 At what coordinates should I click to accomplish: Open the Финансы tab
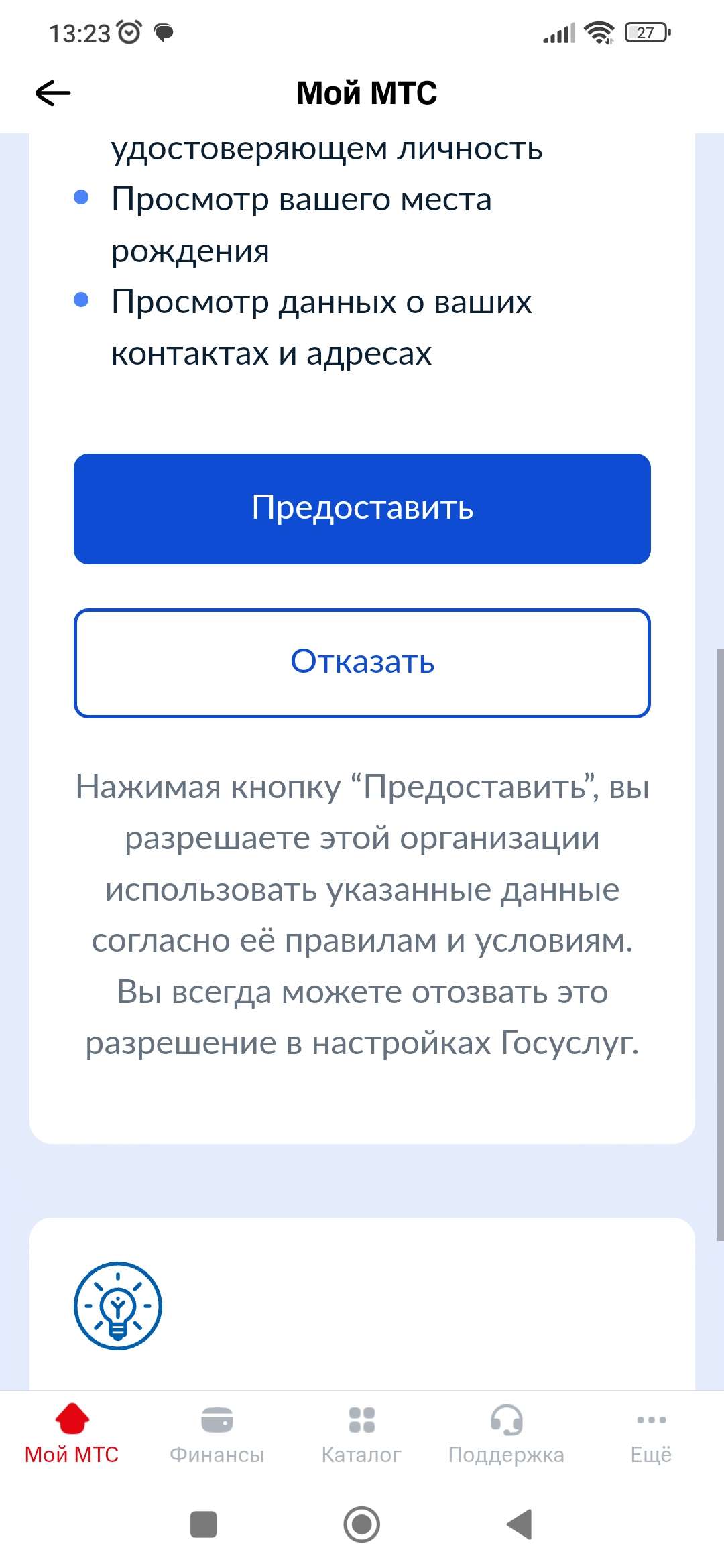pyautogui.click(x=217, y=1434)
